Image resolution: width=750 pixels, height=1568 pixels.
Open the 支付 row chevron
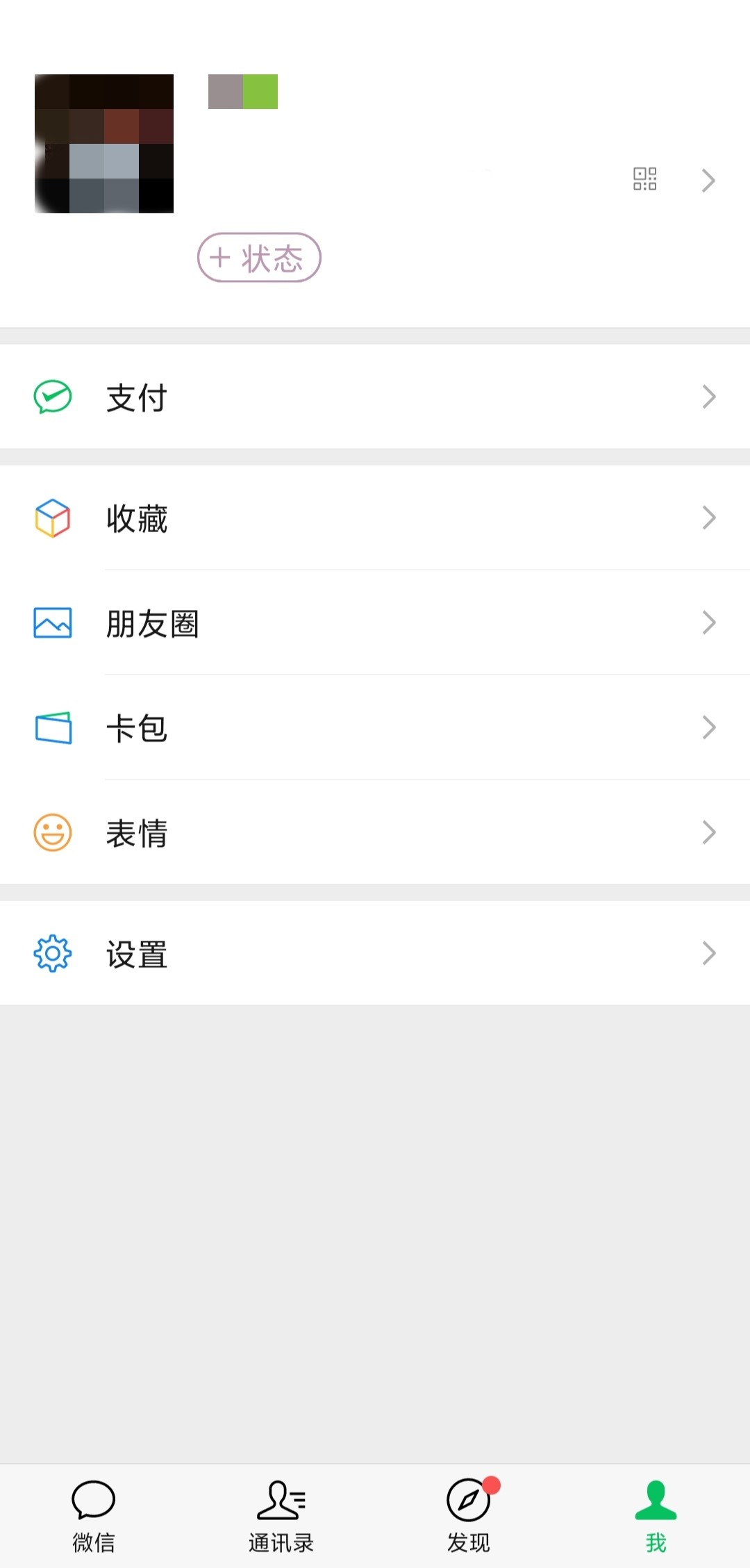[x=708, y=396]
